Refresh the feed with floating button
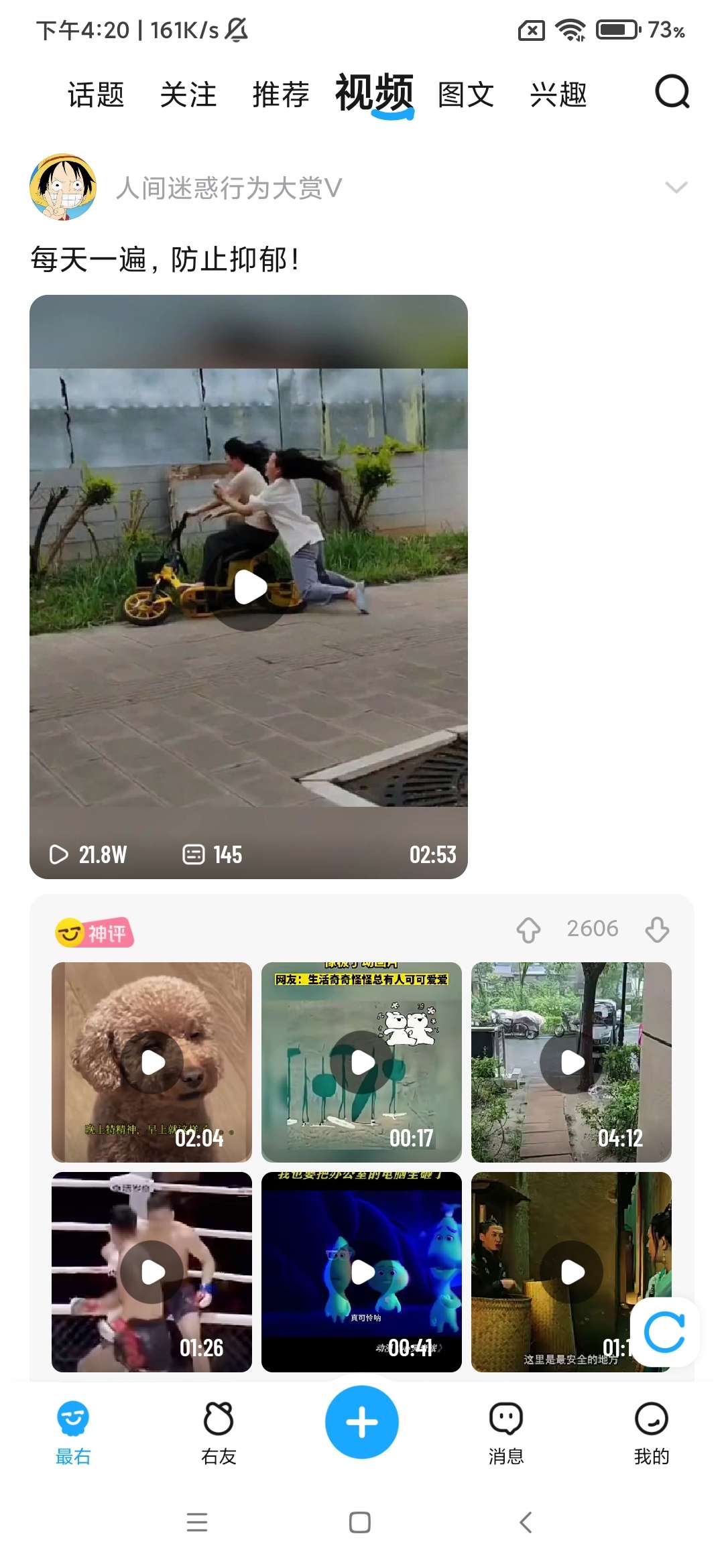Screen dimensions: 724x1568 pyautogui.click(x=664, y=1332)
